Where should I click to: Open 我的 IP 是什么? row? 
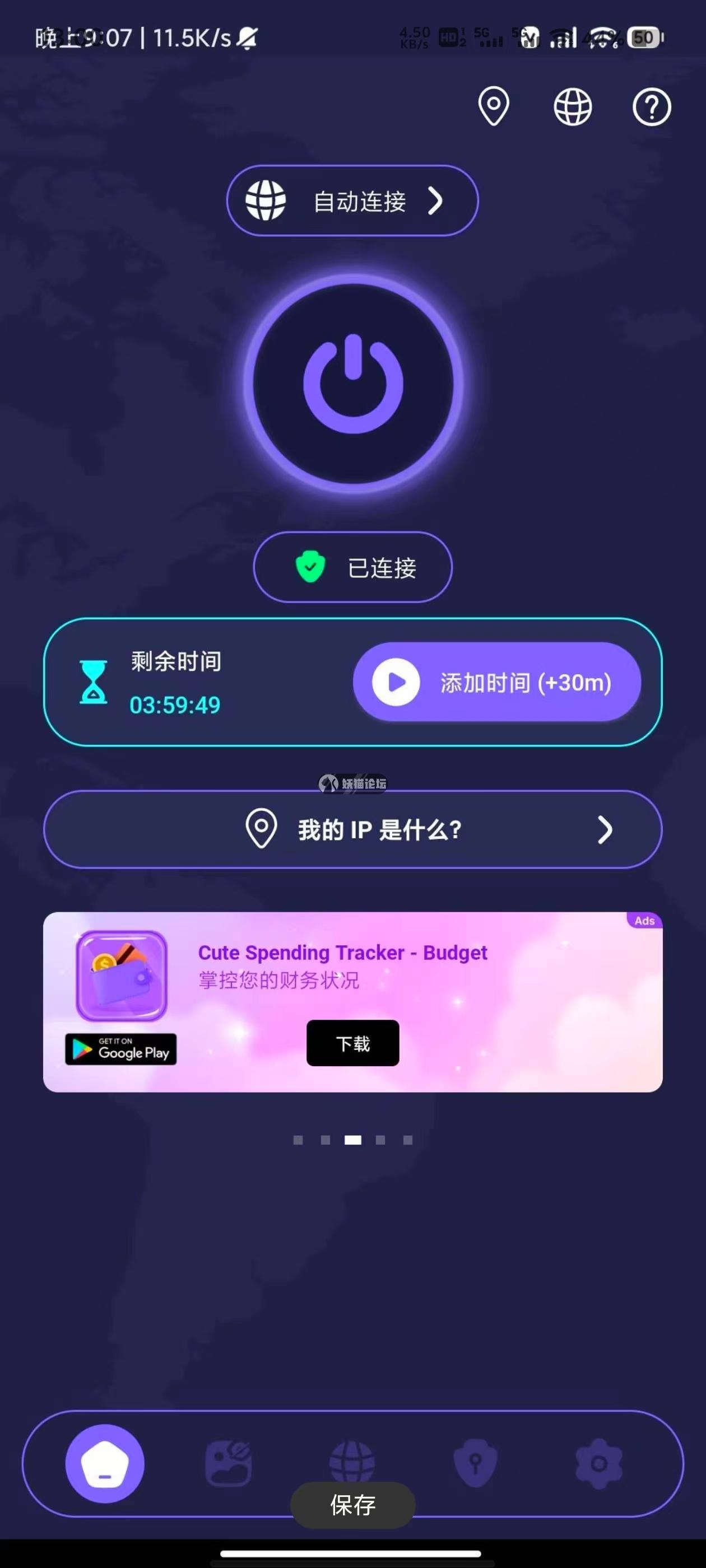pos(352,829)
